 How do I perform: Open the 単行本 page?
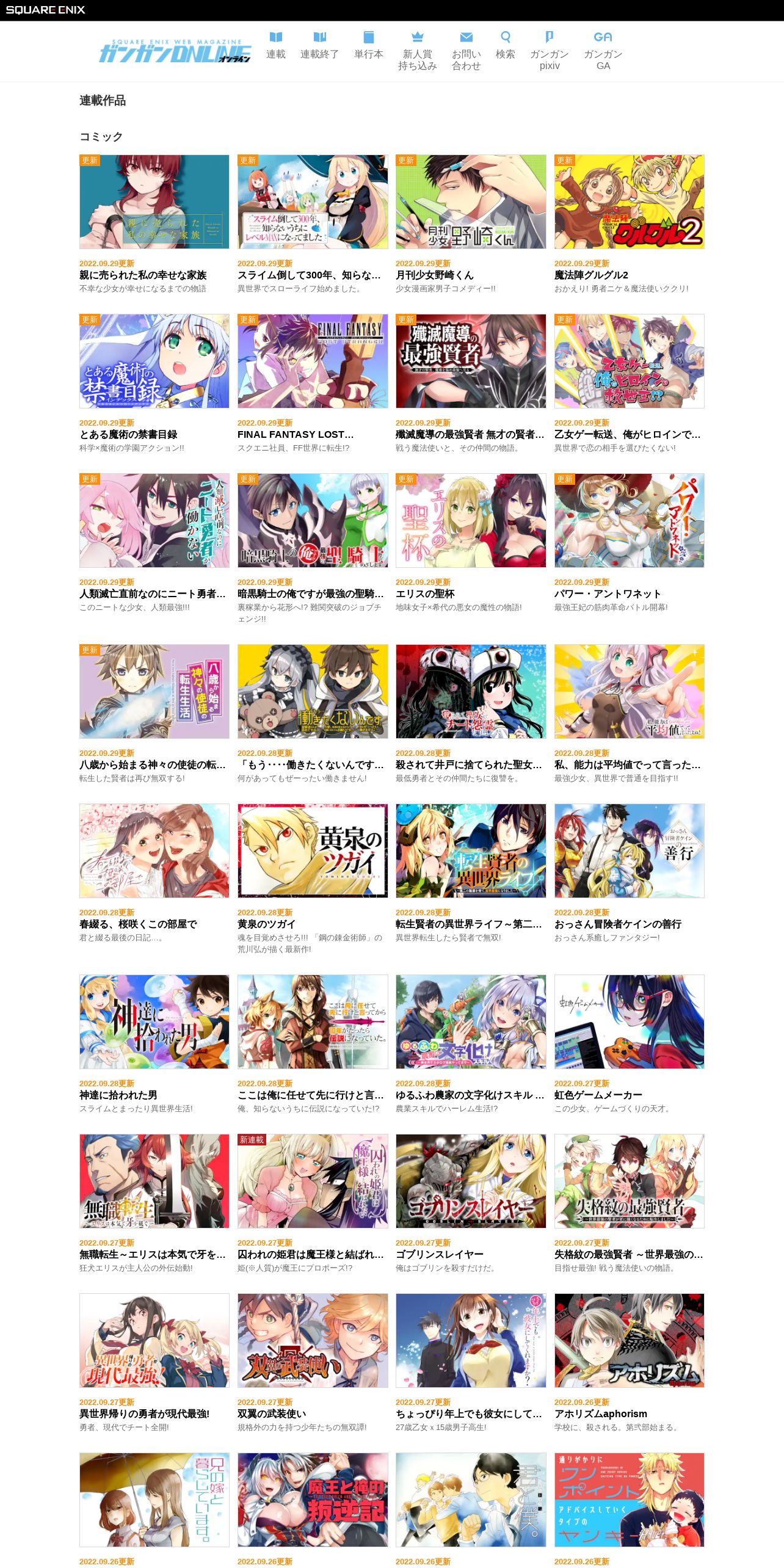(369, 46)
